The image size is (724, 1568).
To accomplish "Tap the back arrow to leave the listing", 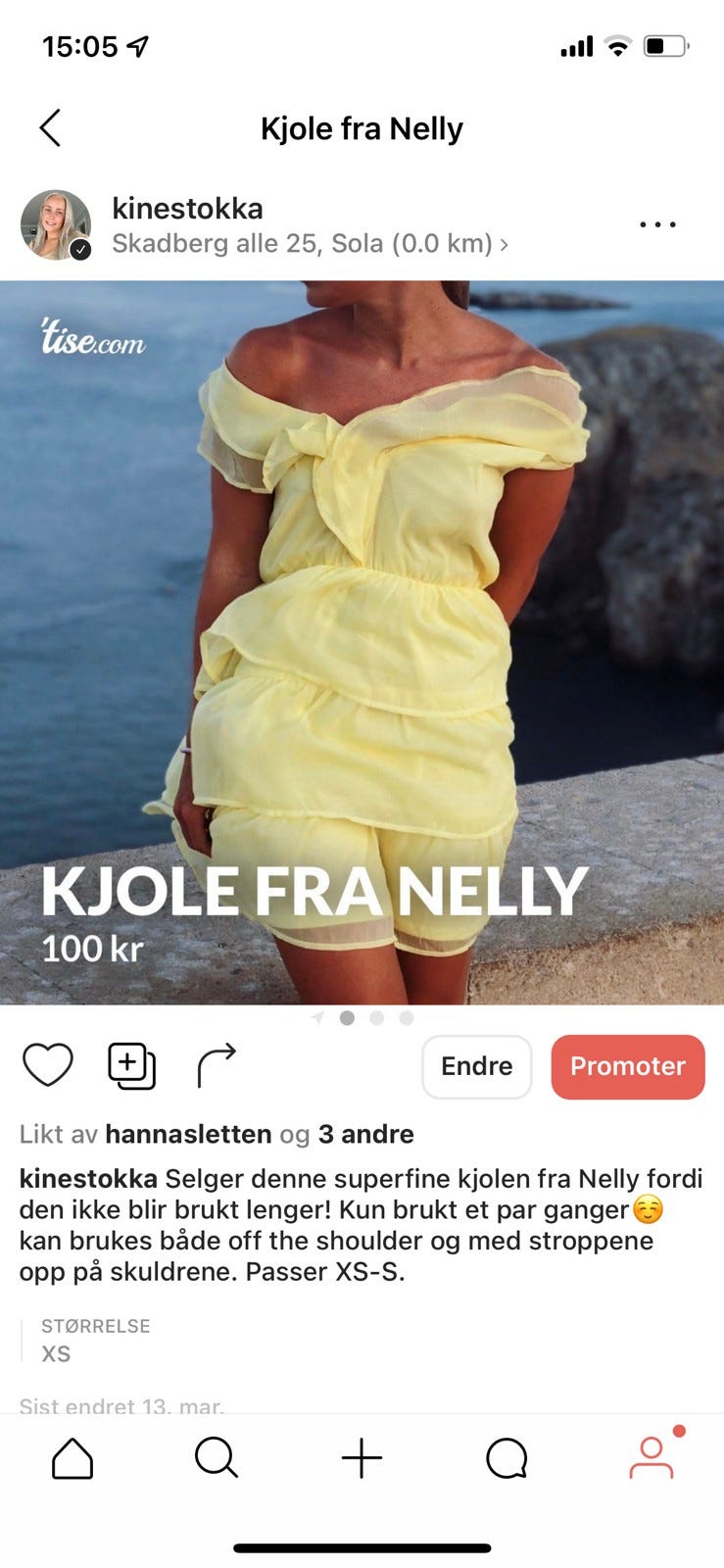I will 50,127.
